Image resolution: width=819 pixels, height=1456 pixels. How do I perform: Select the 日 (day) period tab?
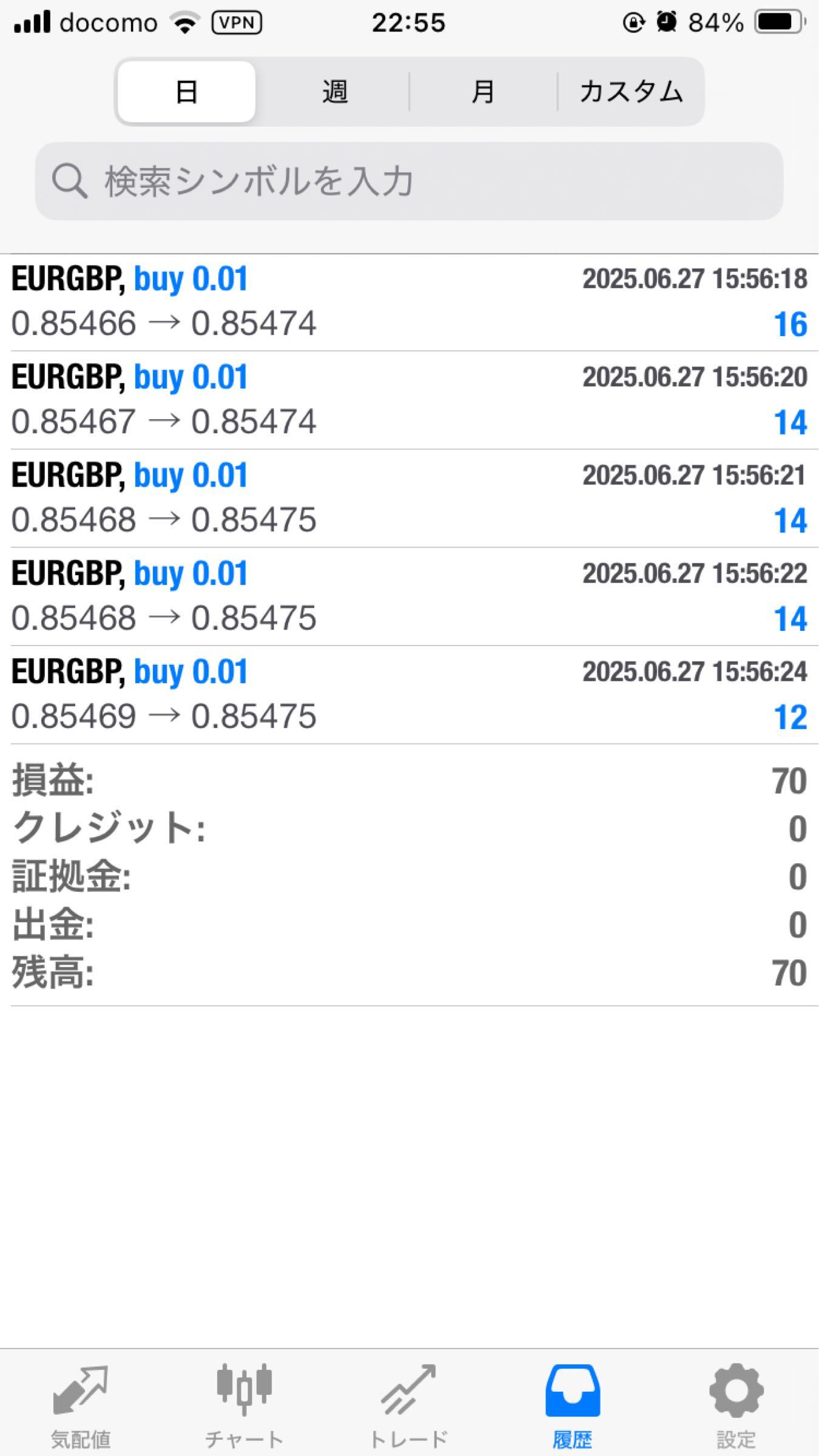pos(186,92)
